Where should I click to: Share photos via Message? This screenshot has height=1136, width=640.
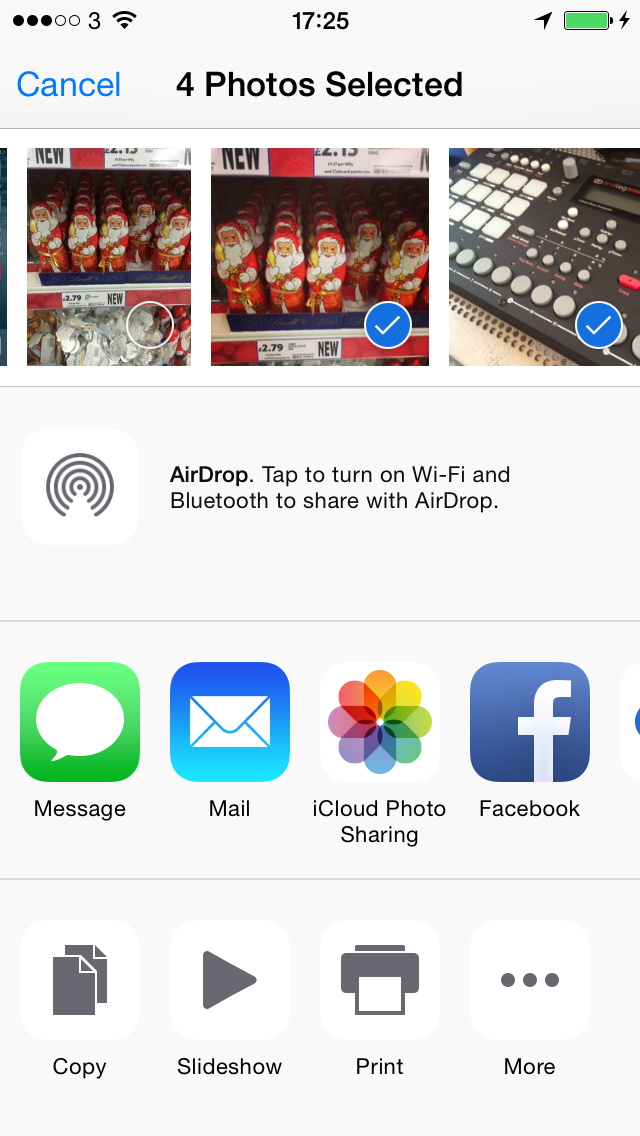[80, 722]
